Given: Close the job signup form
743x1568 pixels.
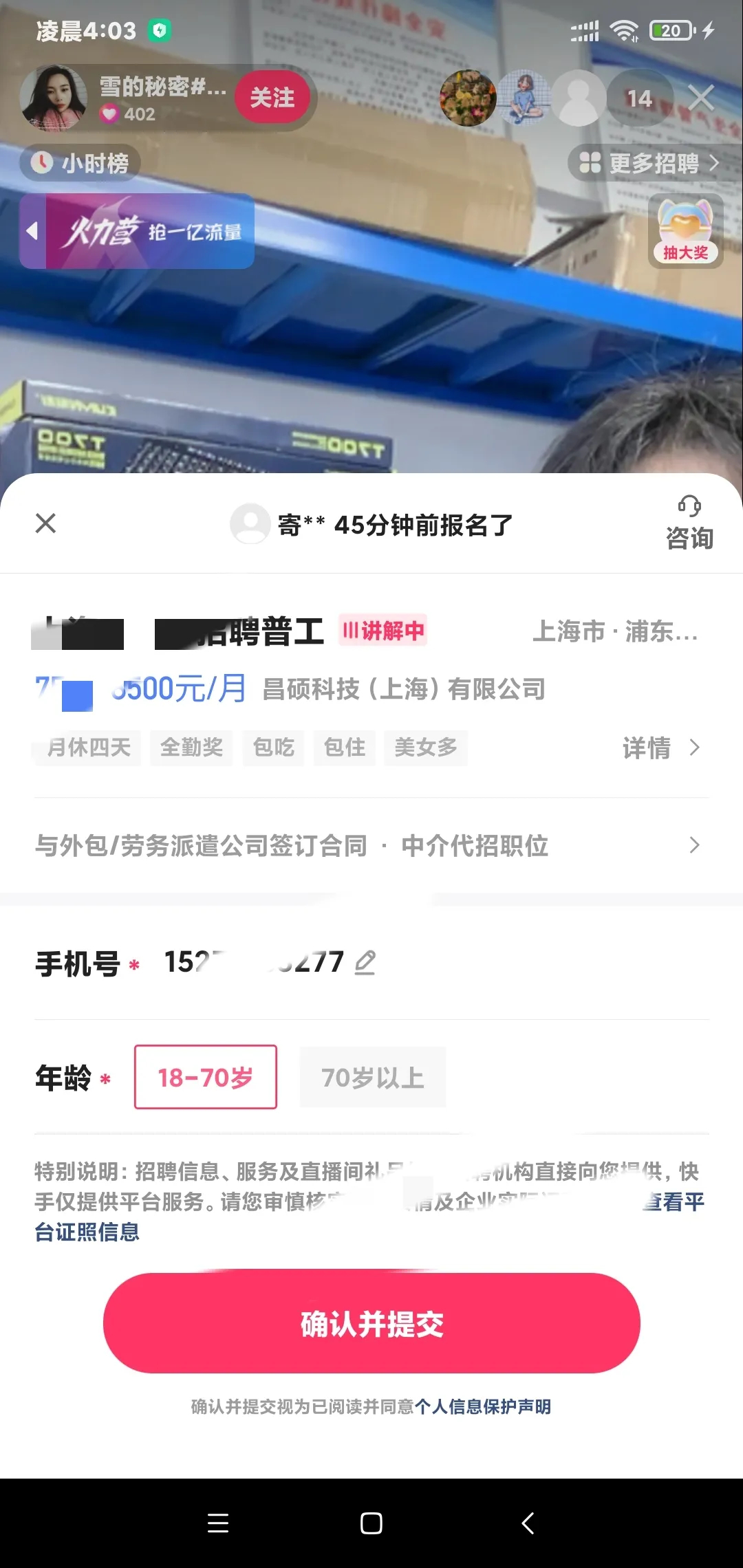Looking at the screenshot, I should pos(45,523).
